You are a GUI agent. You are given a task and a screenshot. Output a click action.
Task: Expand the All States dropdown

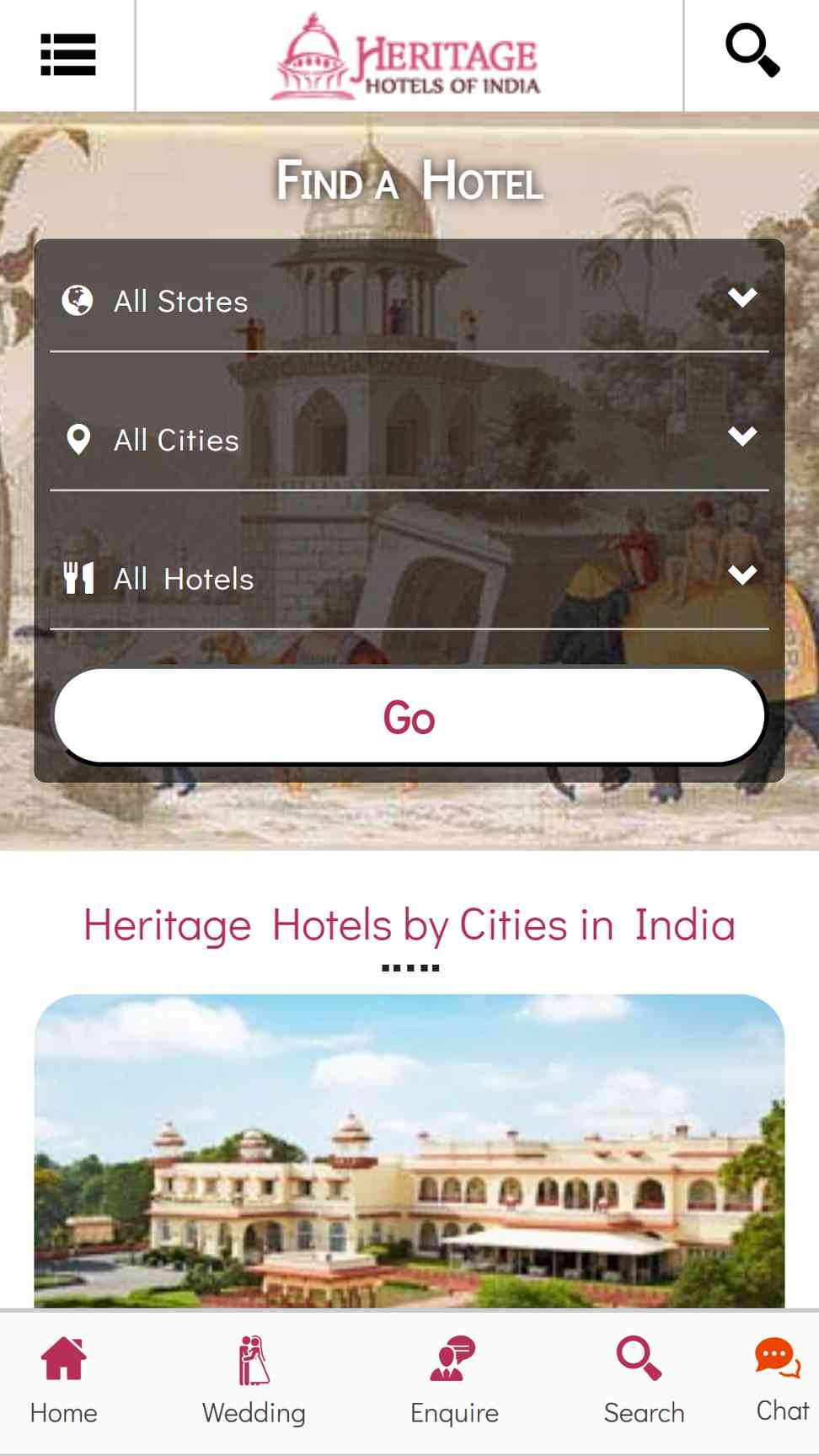409,301
